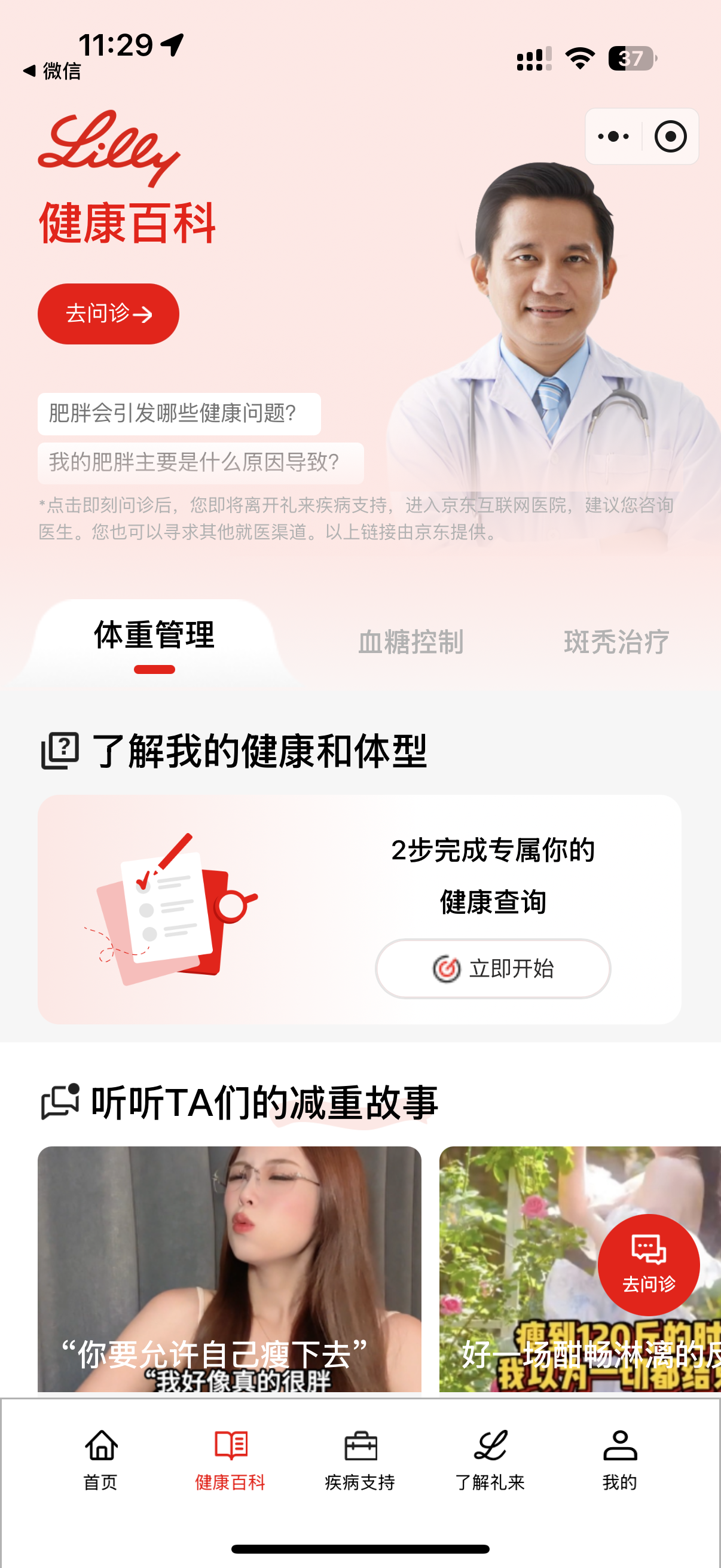Start the health check with 立即开始
Viewport: 721px width, 1568px height.
(x=492, y=968)
